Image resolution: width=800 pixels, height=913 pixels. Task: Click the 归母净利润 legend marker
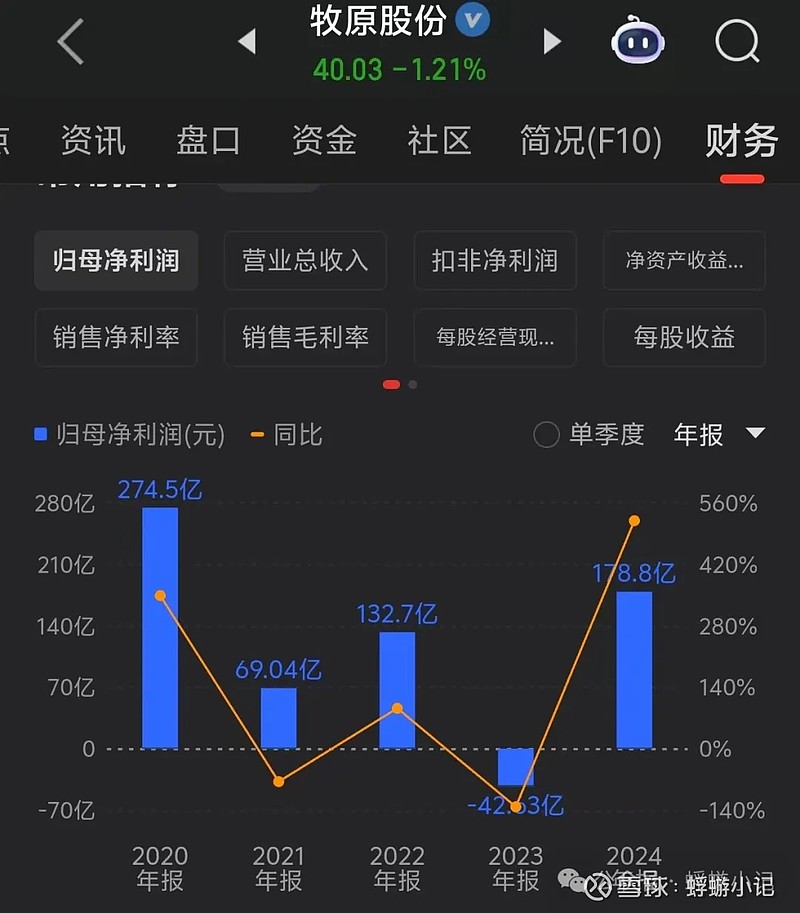[38, 435]
